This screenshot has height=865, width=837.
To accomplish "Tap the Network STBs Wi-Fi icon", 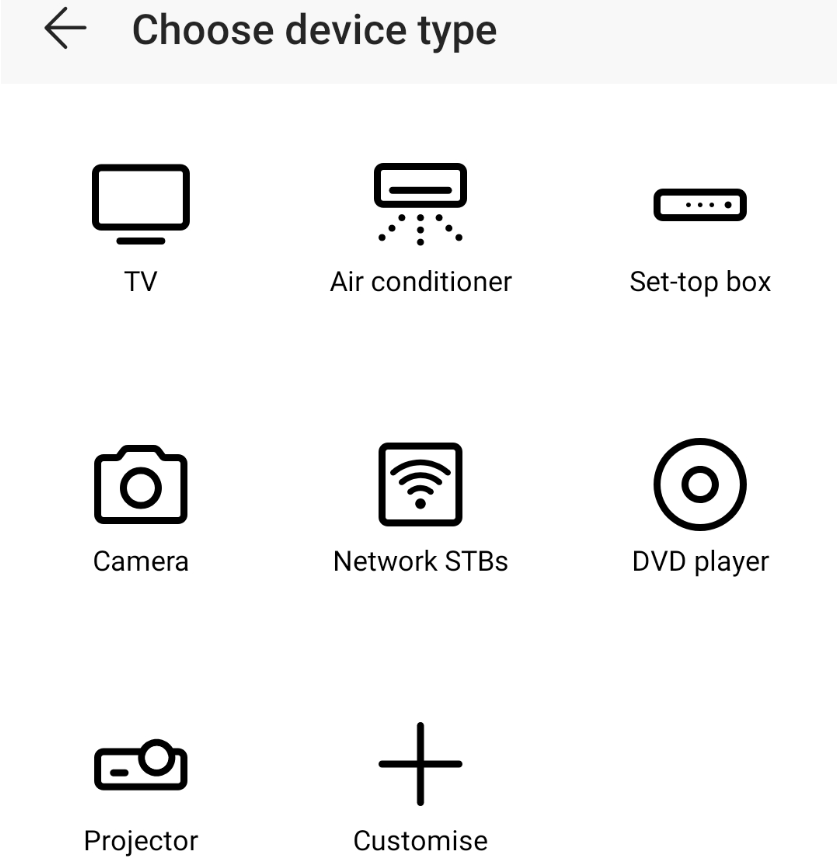I will [420, 484].
